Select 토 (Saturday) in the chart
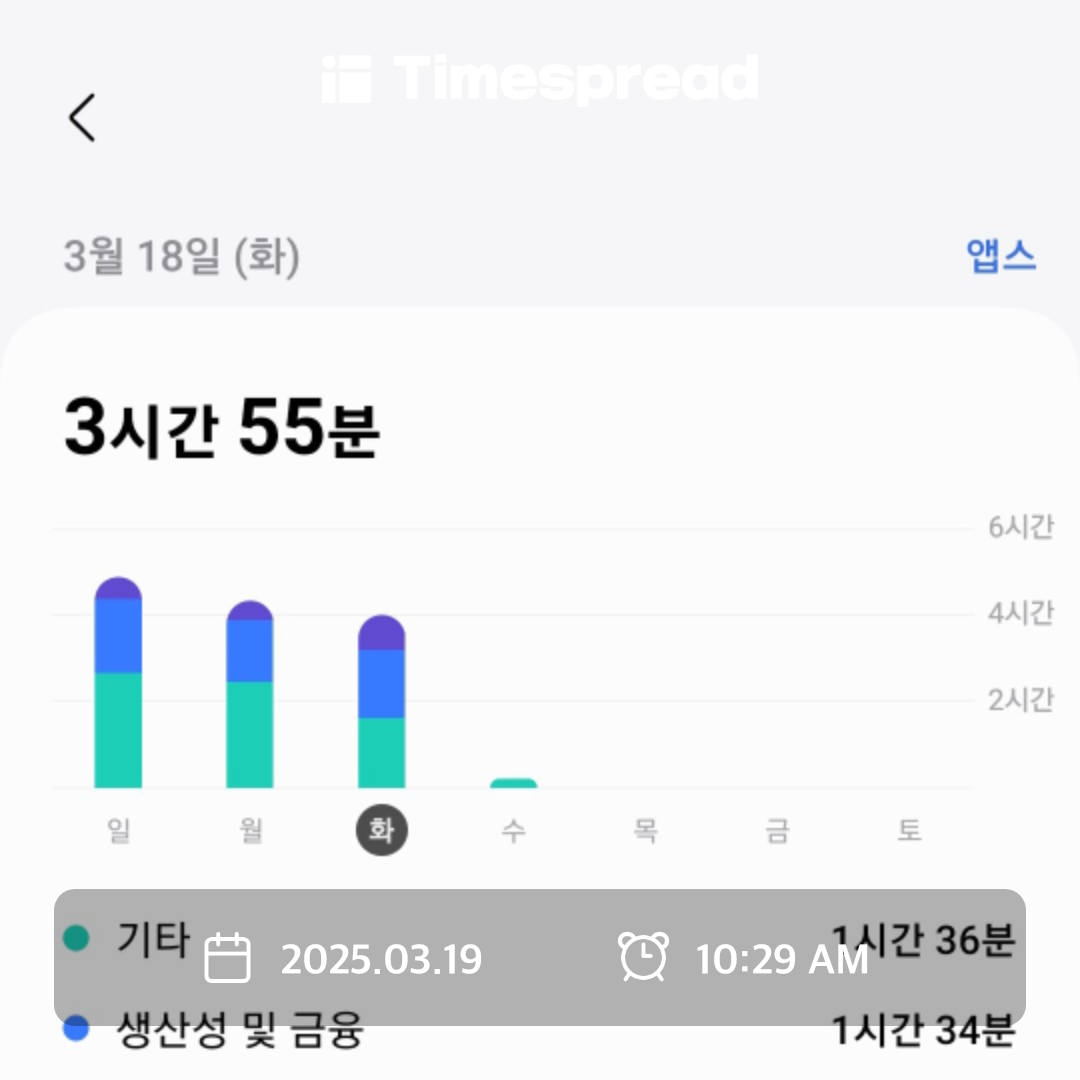This screenshot has width=1080, height=1080. click(908, 830)
